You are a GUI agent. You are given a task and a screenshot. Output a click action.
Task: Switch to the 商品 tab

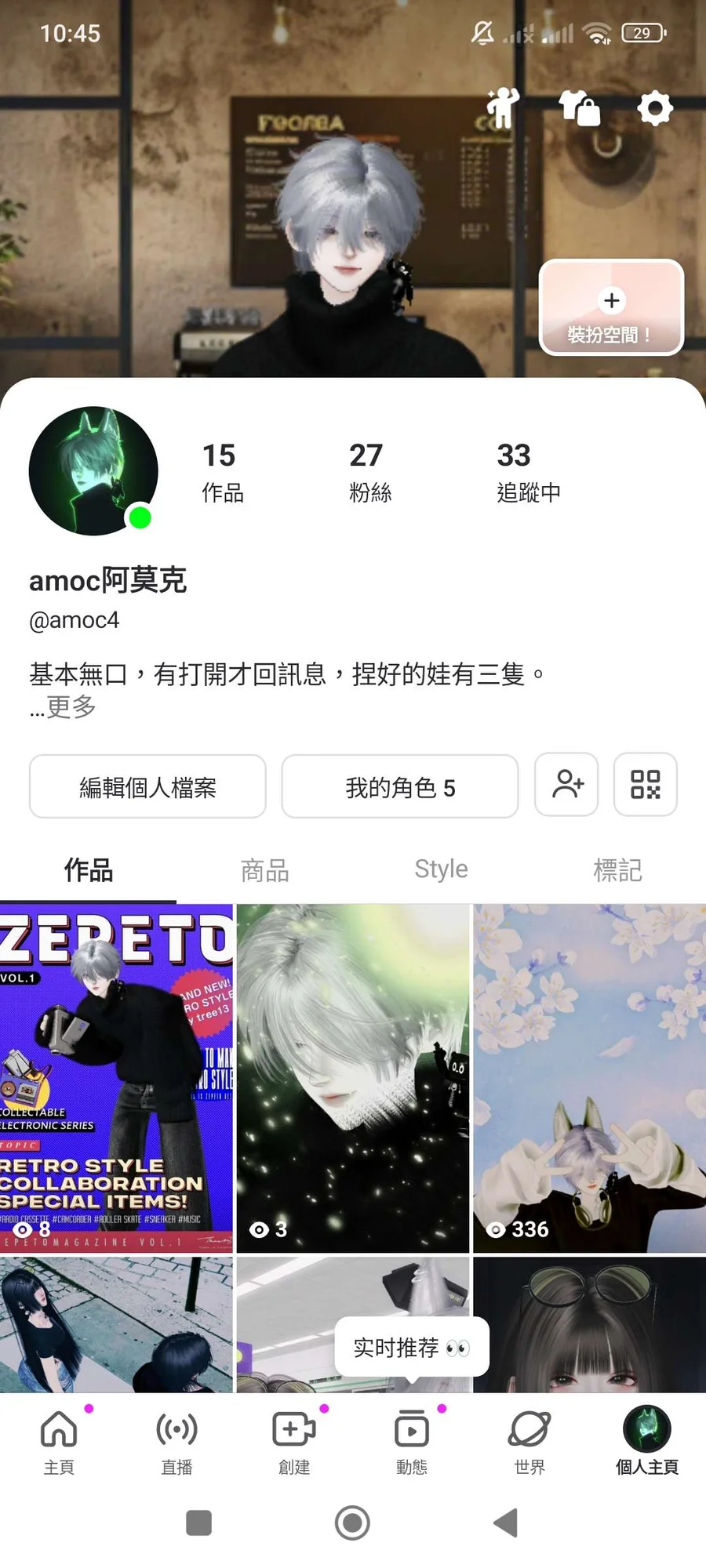coord(264,869)
